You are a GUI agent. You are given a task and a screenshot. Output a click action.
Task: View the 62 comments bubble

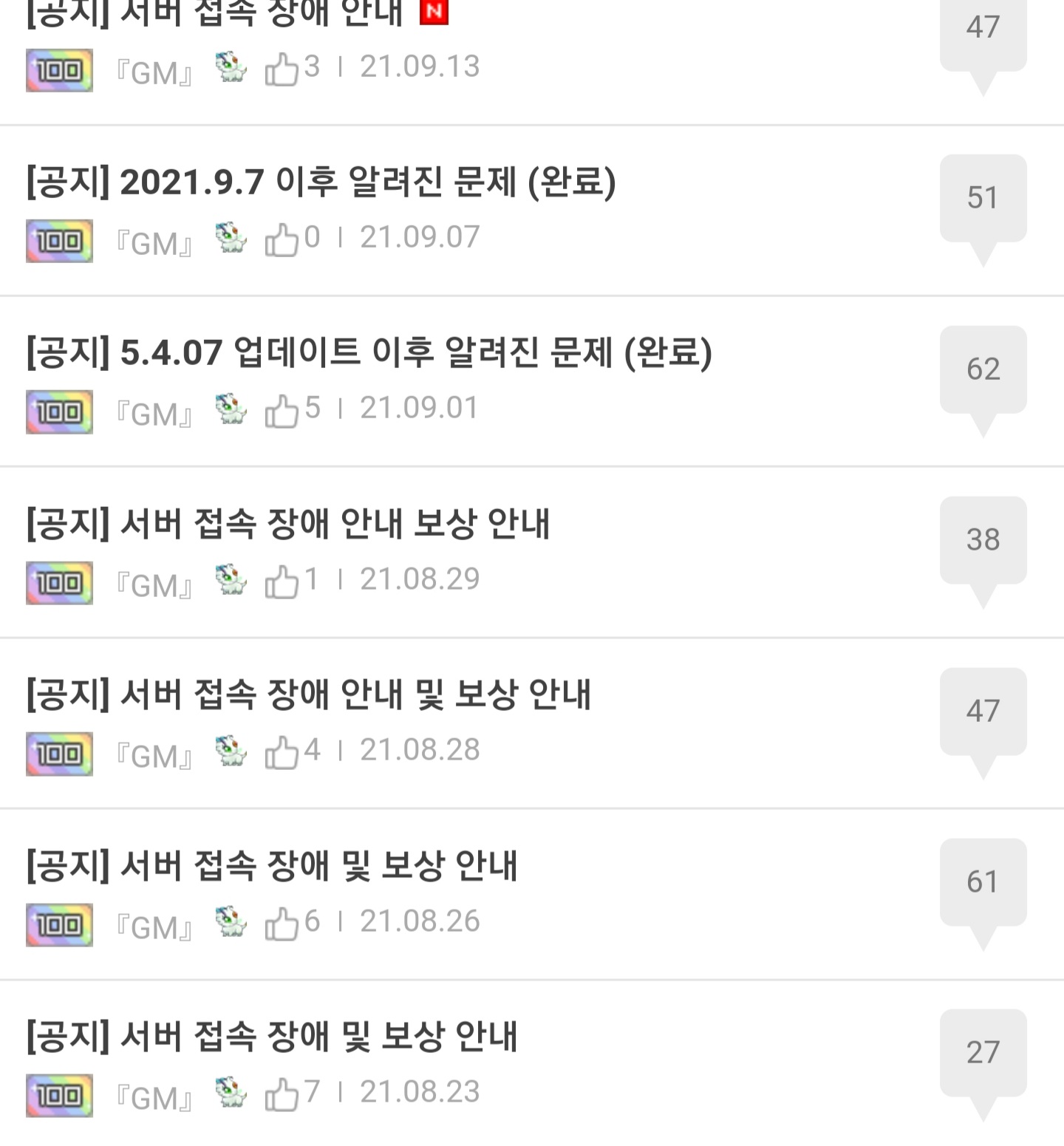point(983,369)
